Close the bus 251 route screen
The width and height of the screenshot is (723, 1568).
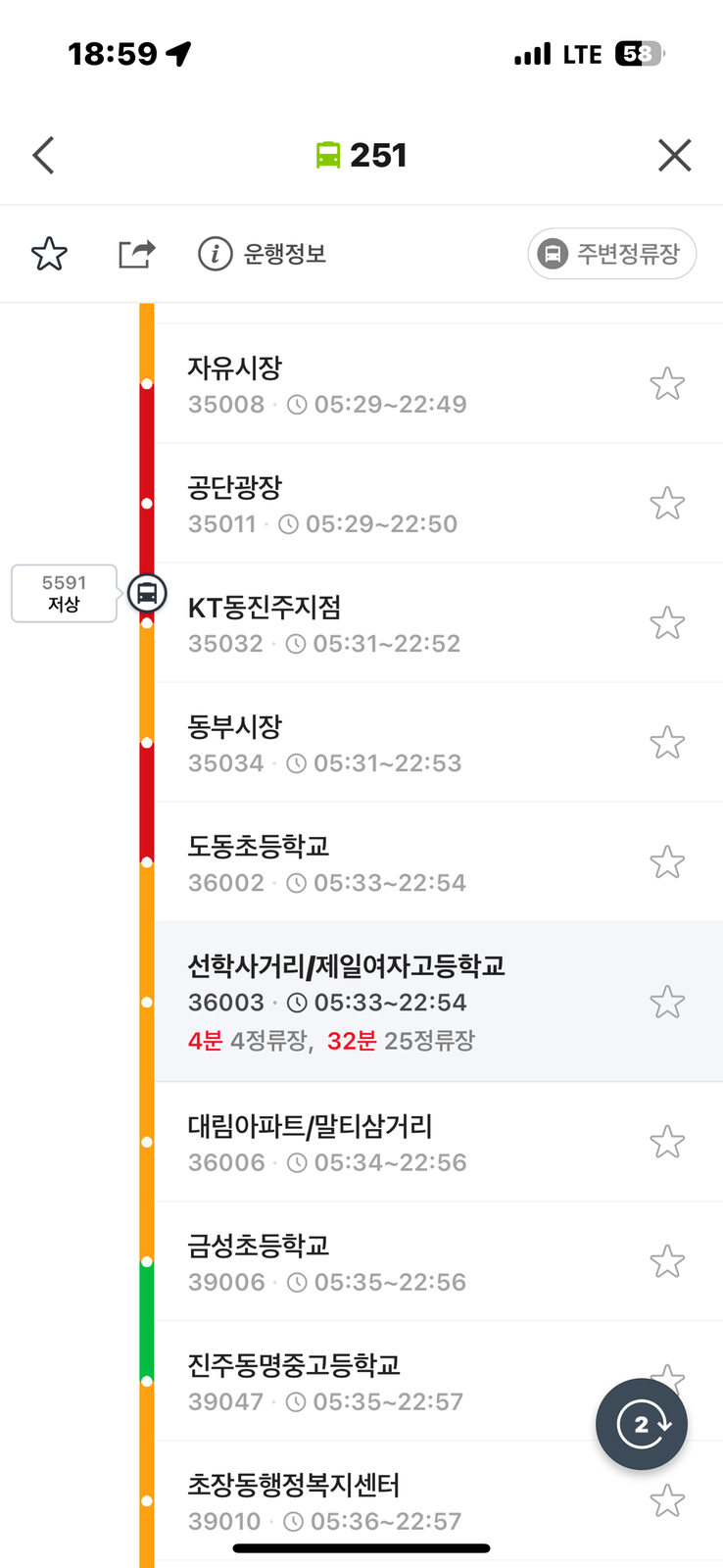click(x=674, y=155)
